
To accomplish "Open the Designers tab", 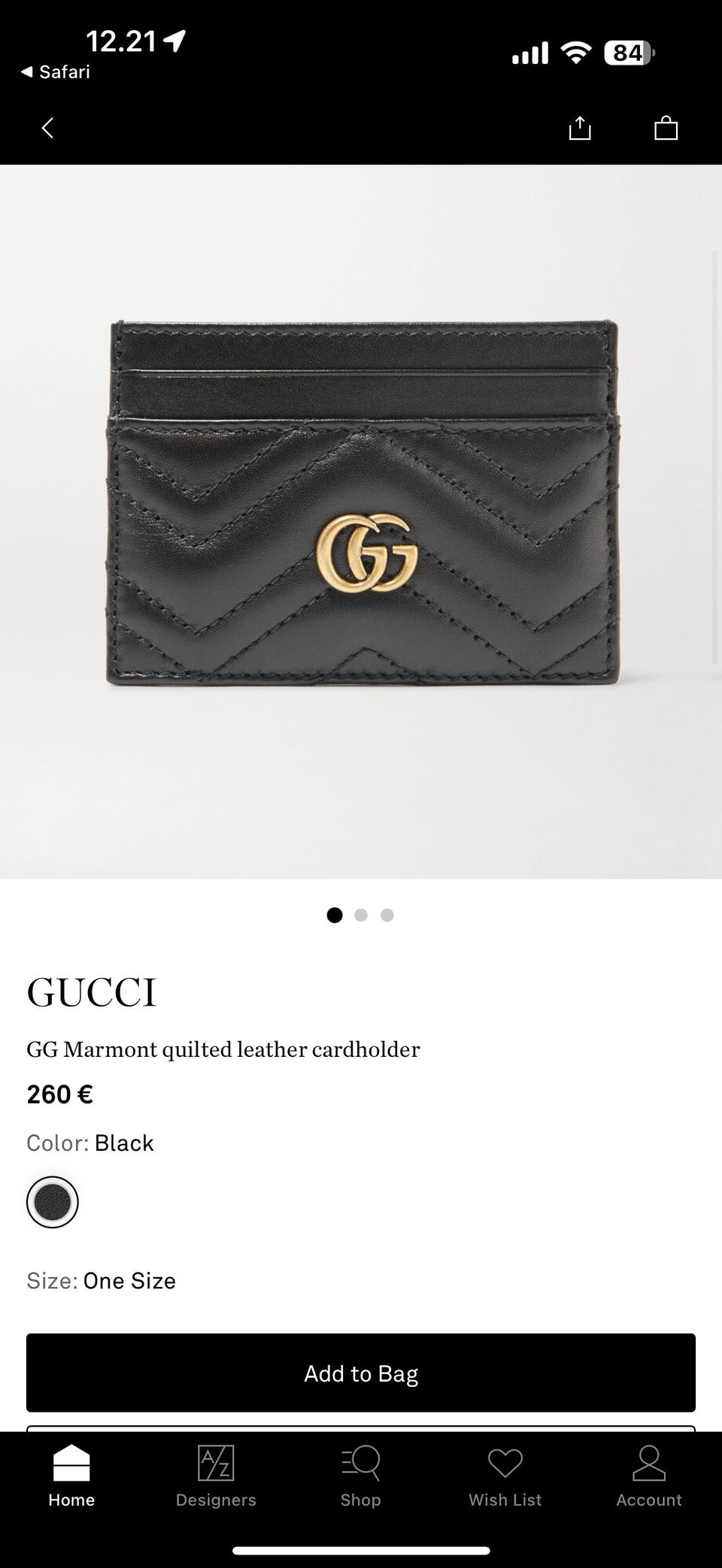I will [216, 1476].
